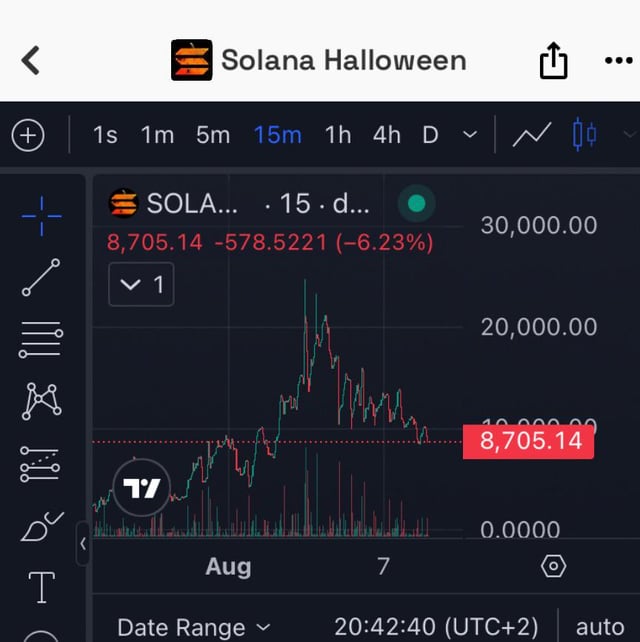Viewport: 640px width, 642px height.
Task: Choose the trend line drawing tool
Action: 41,277
